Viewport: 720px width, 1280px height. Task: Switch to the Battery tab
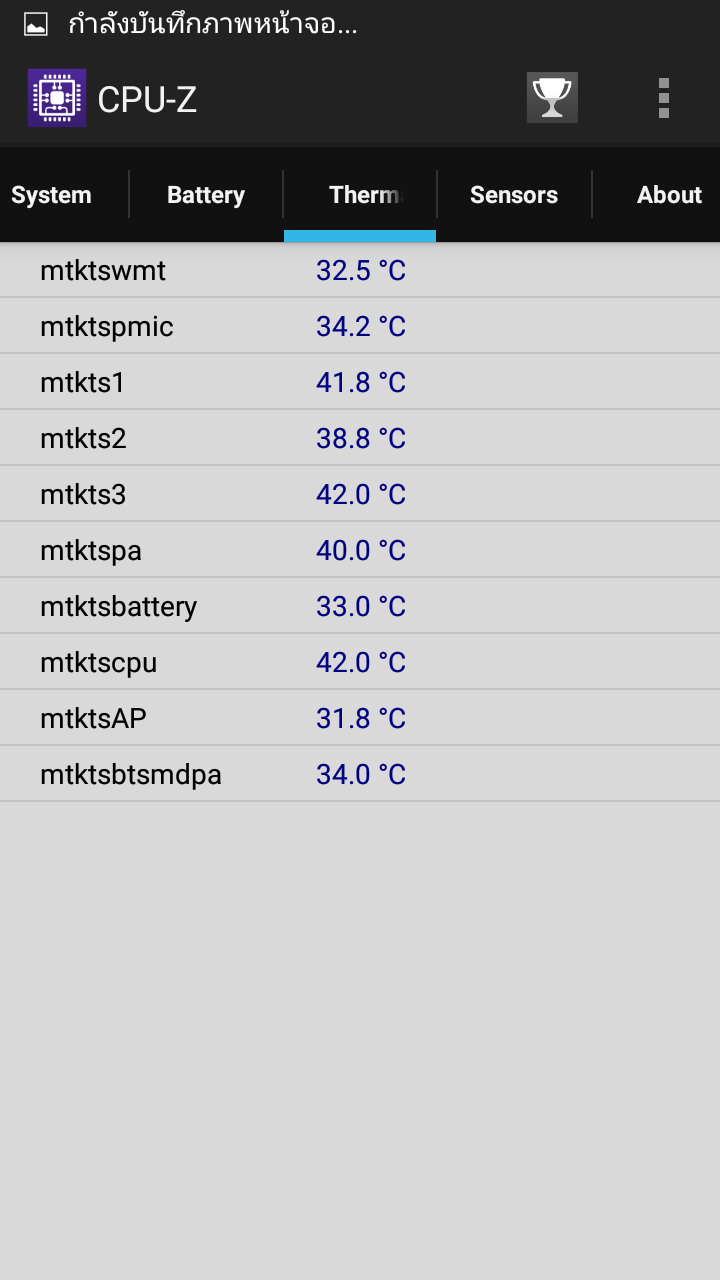(x=206, y=195)
